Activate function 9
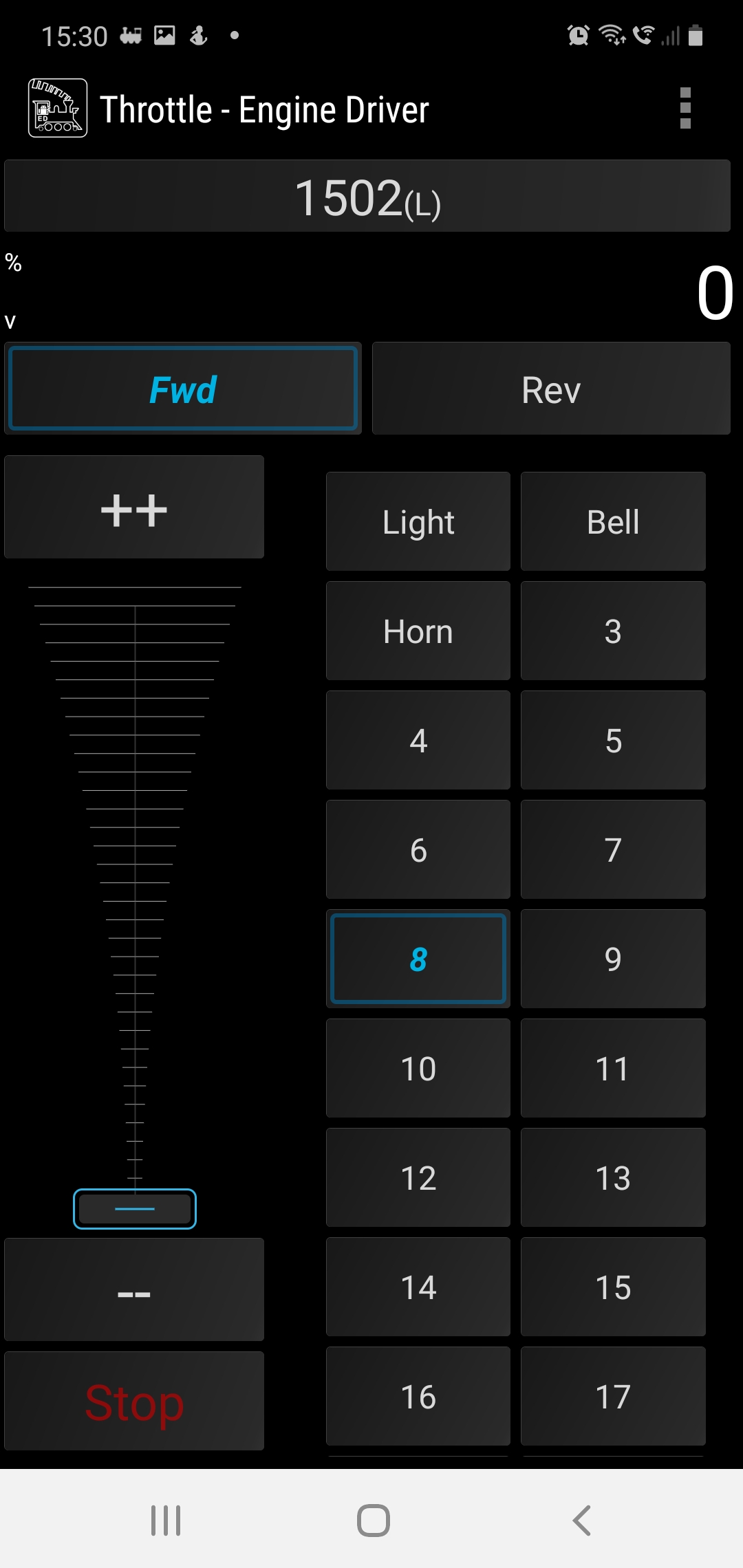743x1568 pixels. [613, 959]
